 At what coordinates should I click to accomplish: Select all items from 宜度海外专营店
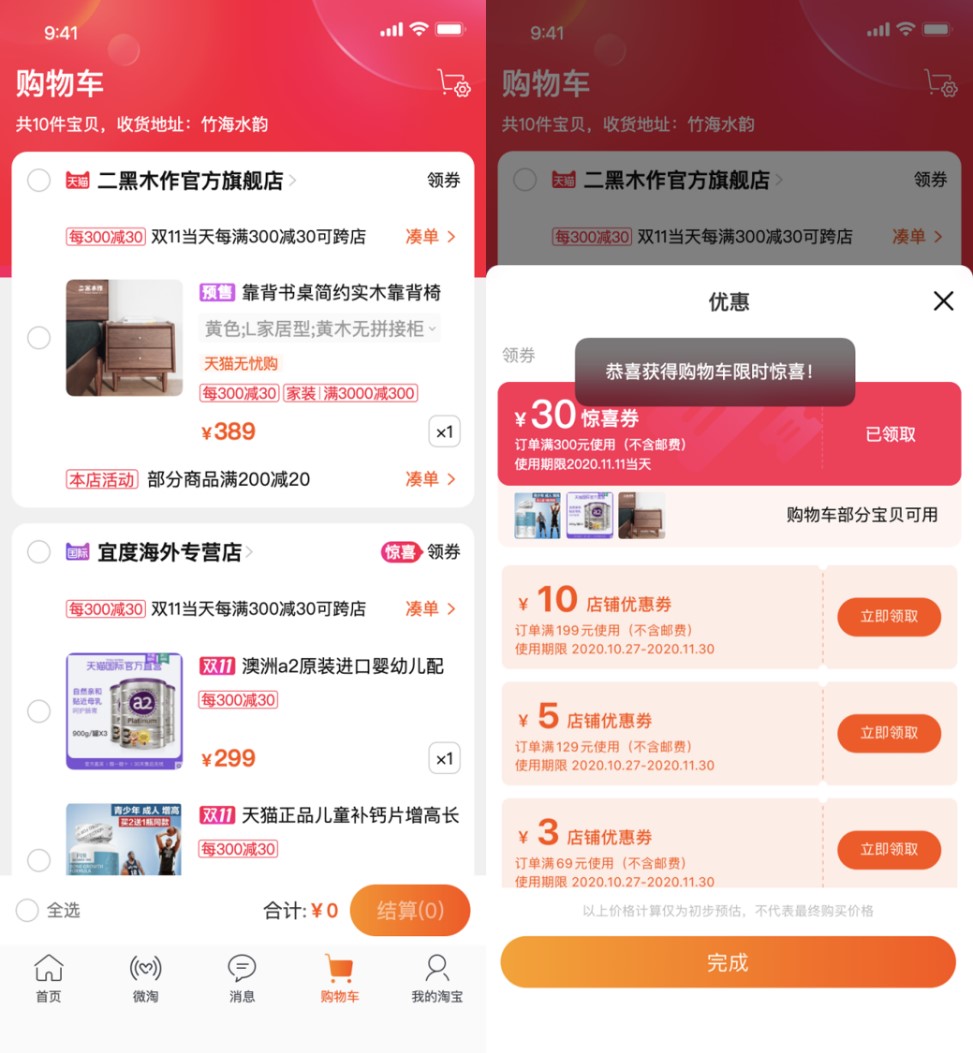(38, 552)
